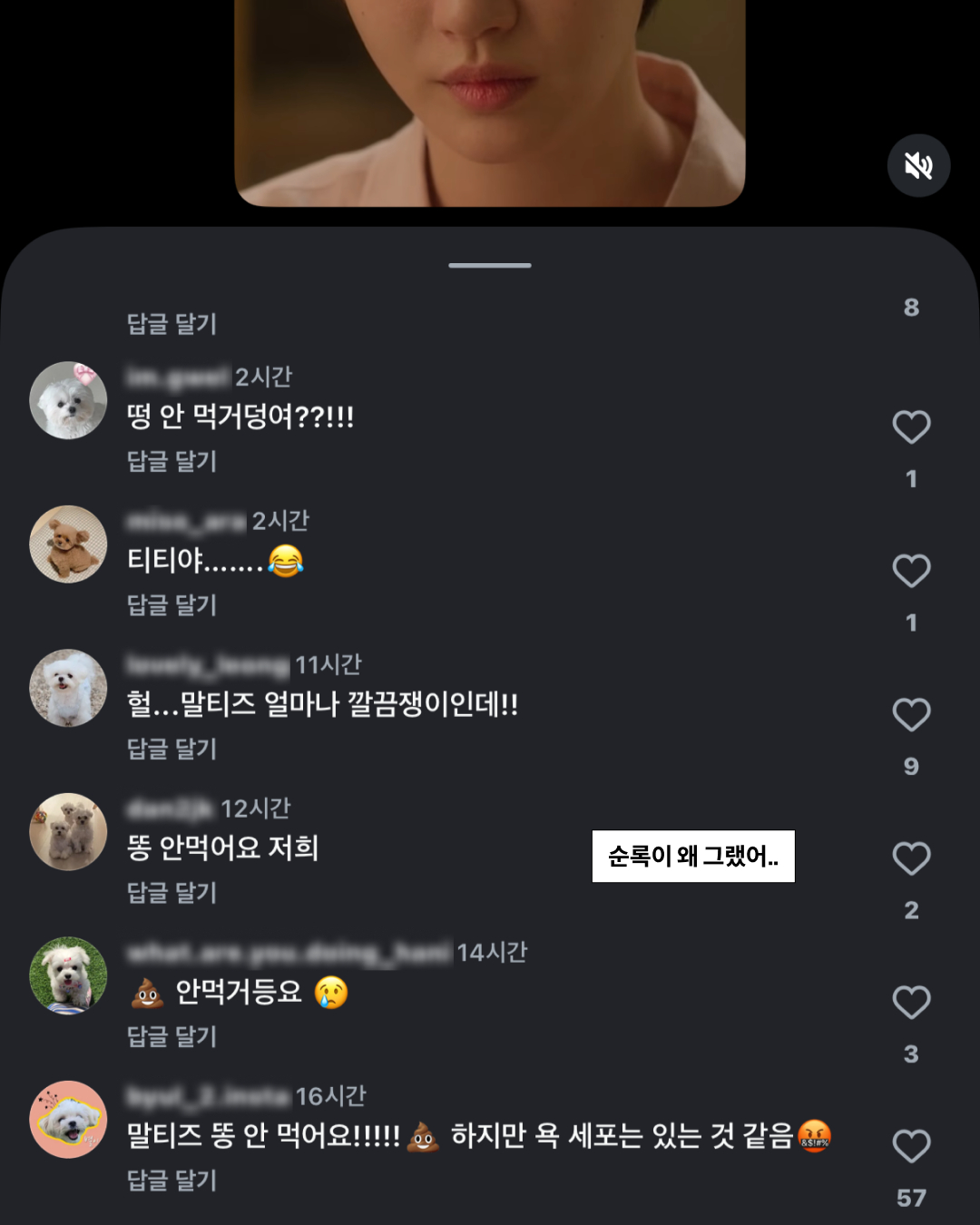Reply to the "티티야......." comment
The height and width of the screenshot is (1225, 980).
(171, 605)
